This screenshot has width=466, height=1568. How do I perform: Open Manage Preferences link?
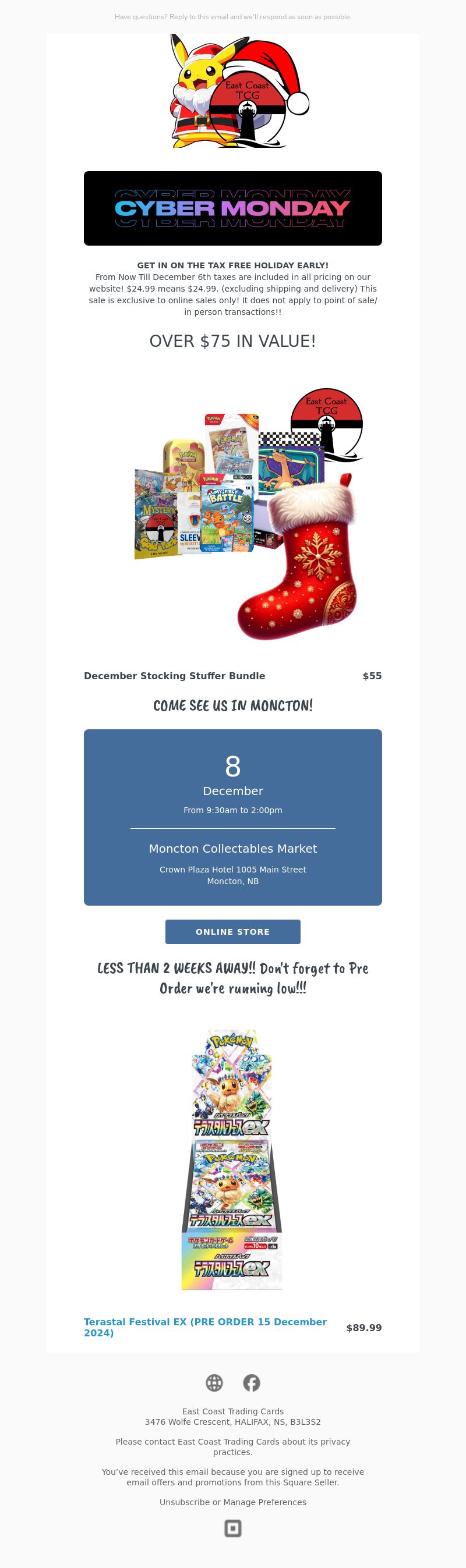tap(264, 1502)
